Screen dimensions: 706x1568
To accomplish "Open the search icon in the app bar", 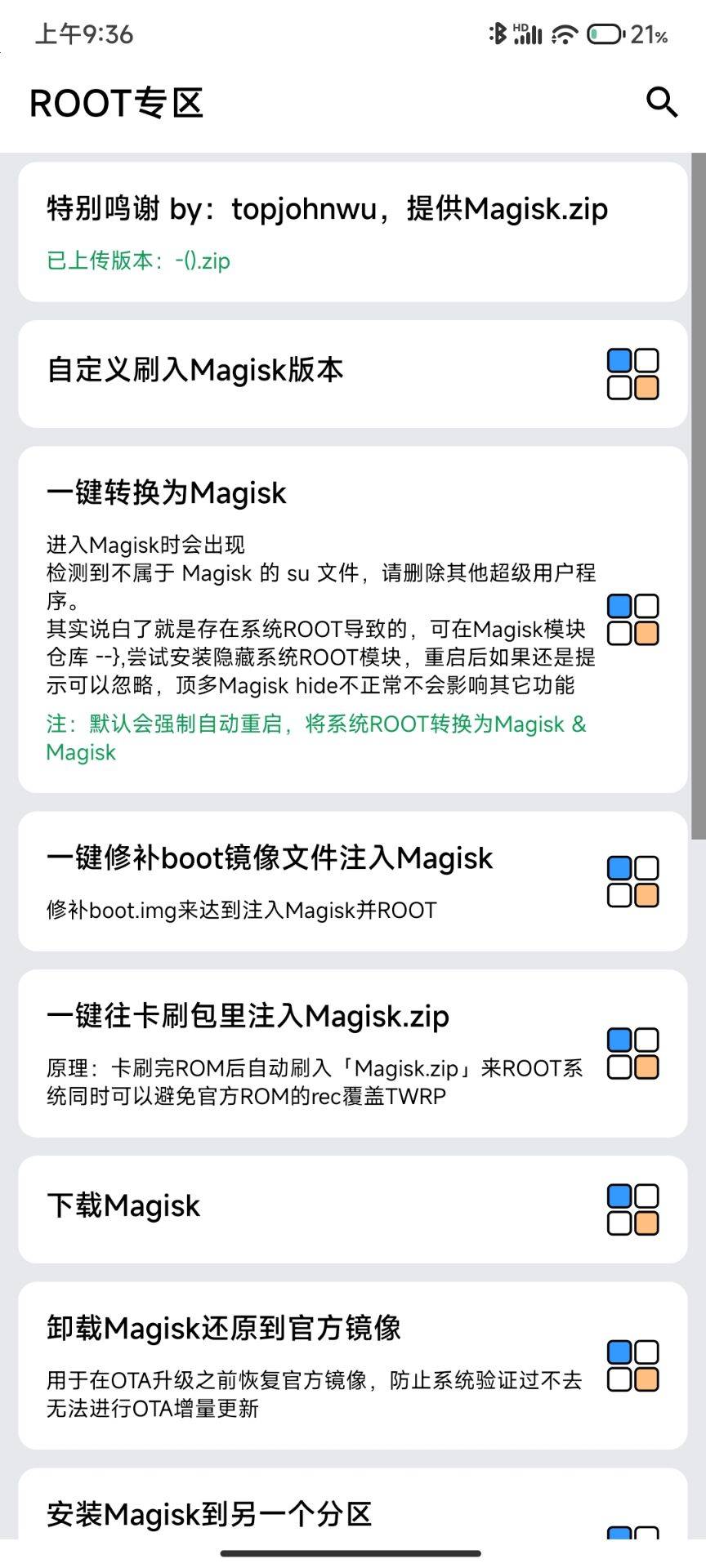I will pos(662,103).
